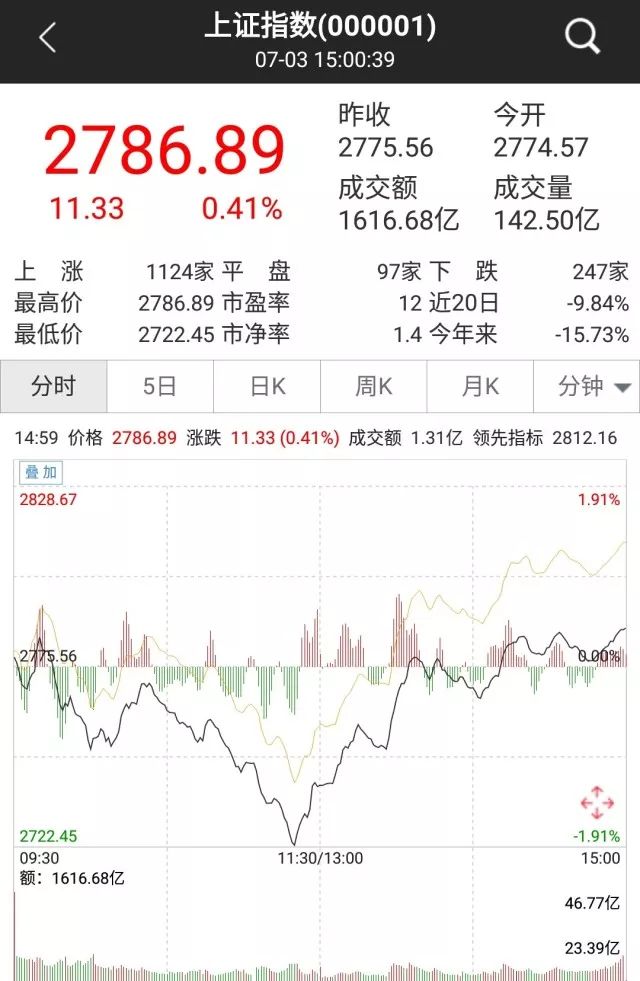Select the 周K weekly chart tab

pos(374,387)
